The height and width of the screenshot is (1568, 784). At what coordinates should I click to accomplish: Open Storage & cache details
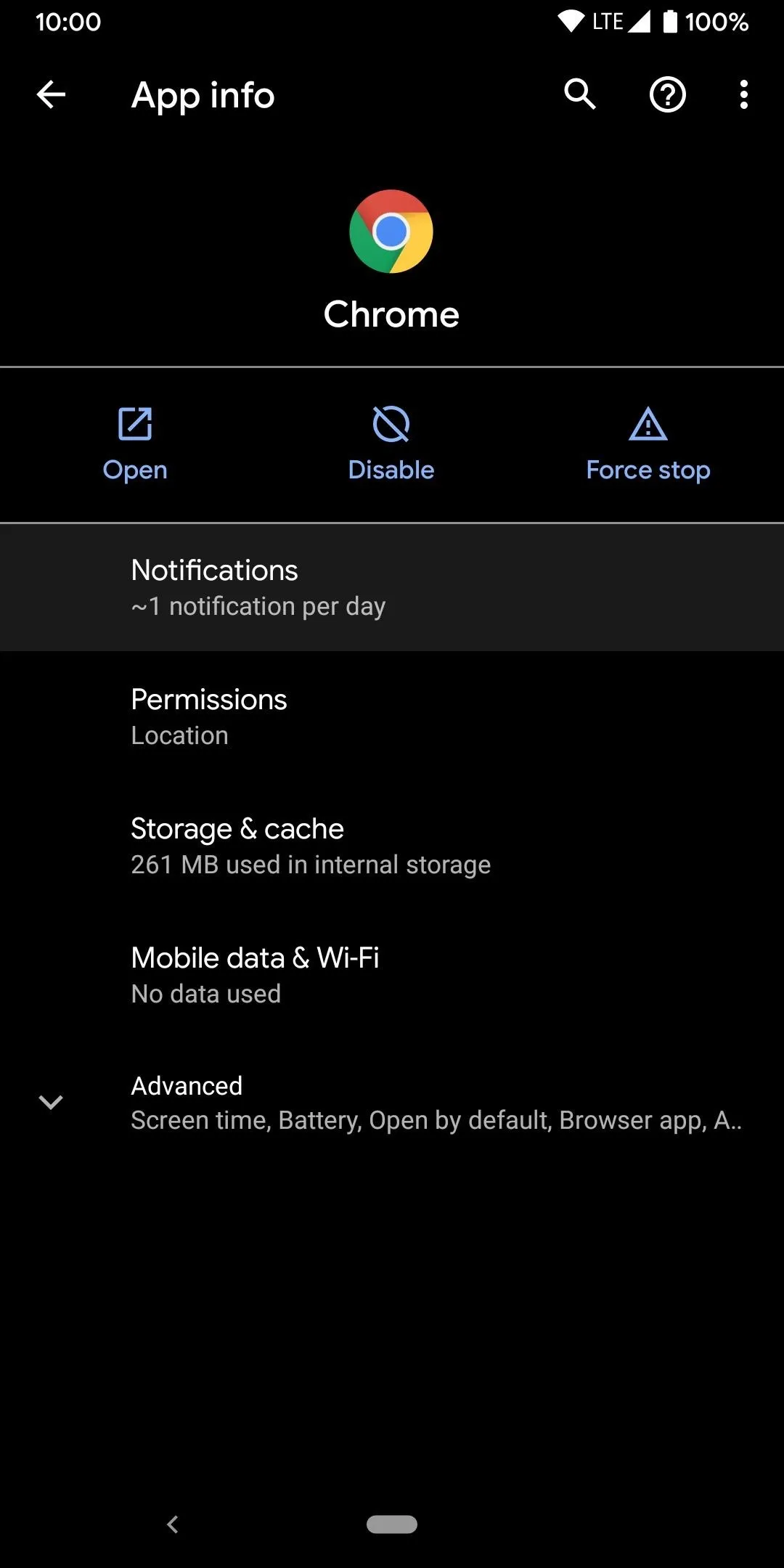392,845
